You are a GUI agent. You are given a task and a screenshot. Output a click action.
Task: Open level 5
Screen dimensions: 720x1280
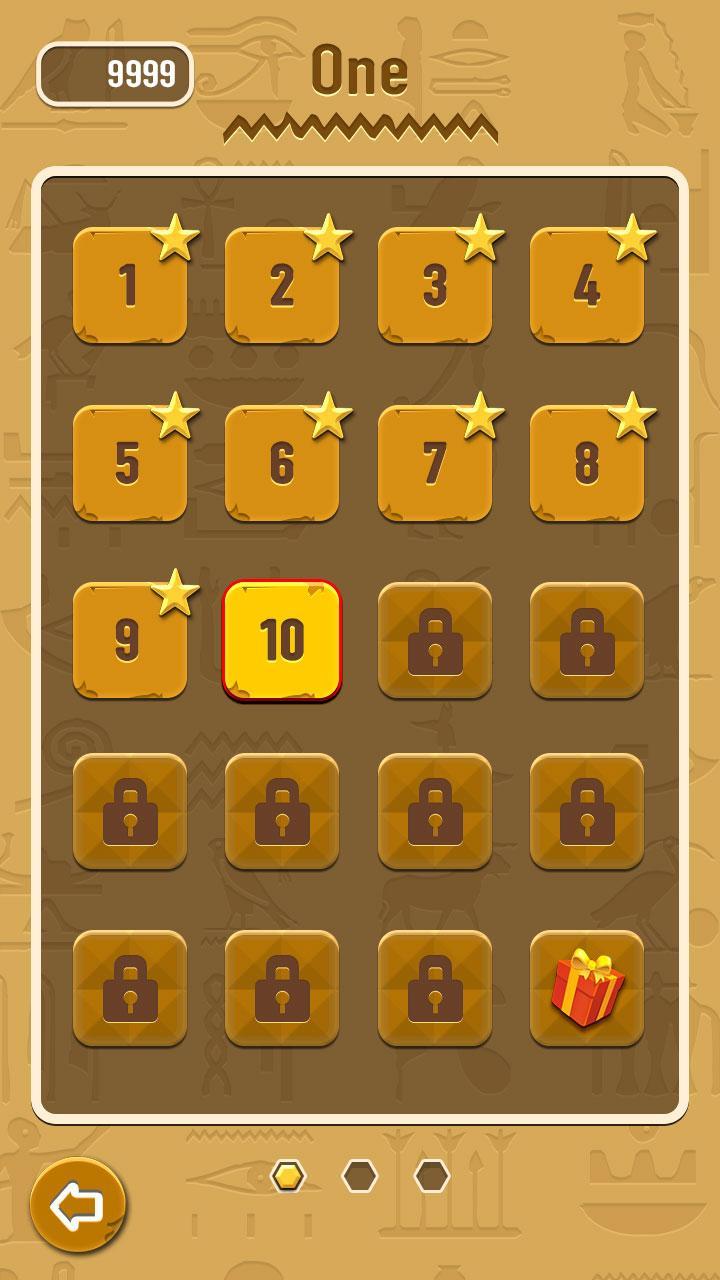tap(129, 460)
